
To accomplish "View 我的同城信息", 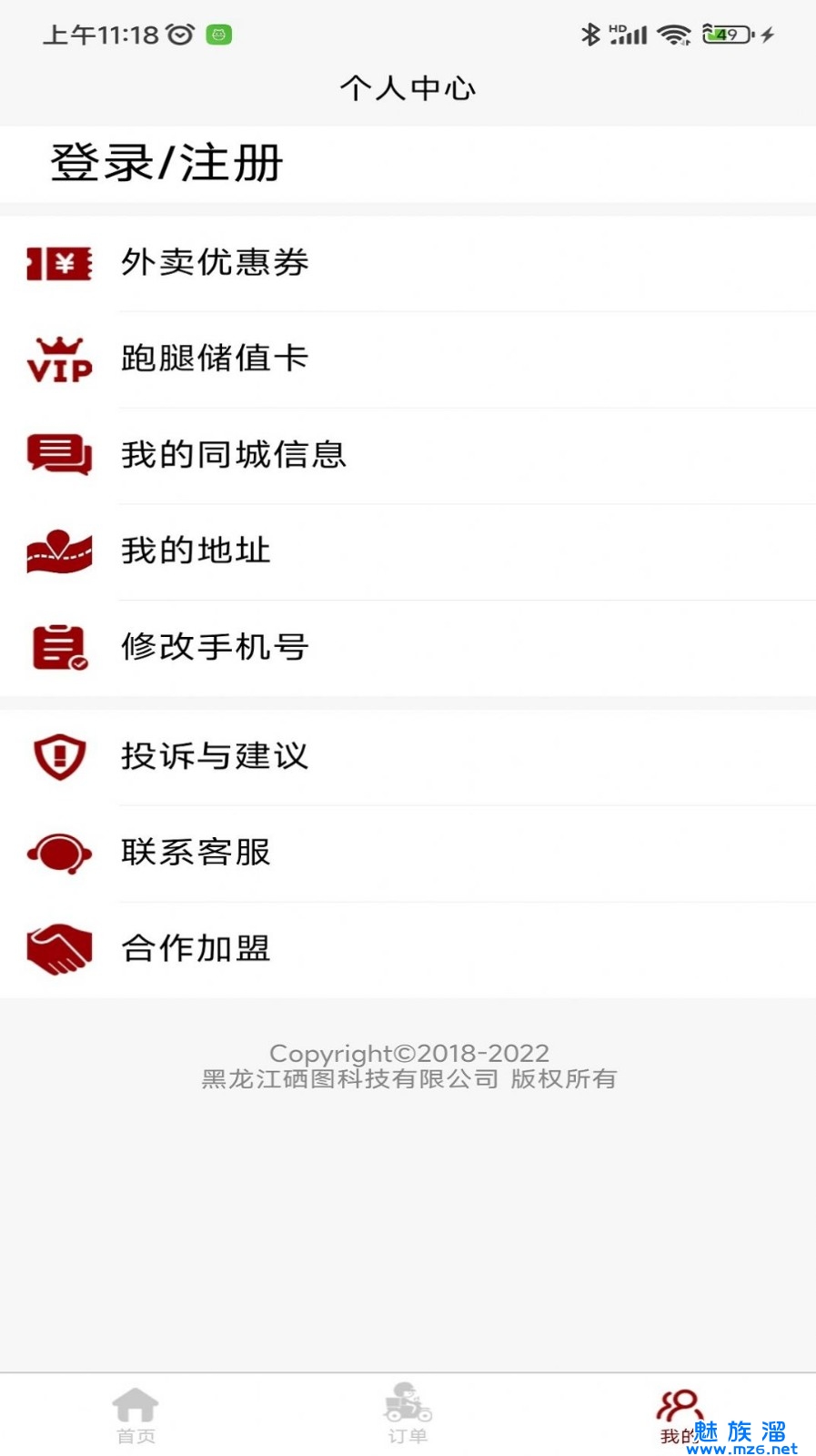I will click(233, 455).
